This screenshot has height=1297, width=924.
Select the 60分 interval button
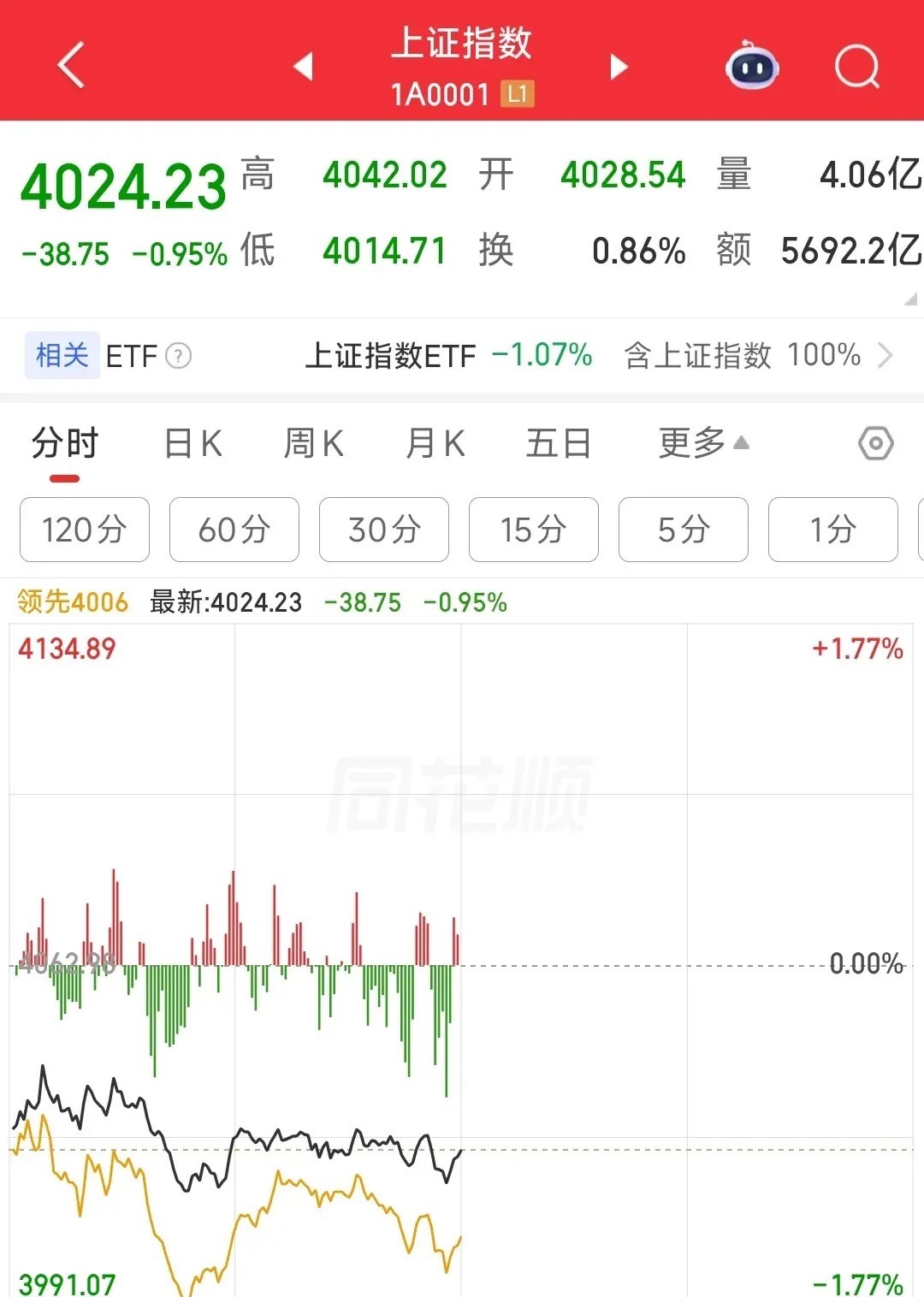234,530
